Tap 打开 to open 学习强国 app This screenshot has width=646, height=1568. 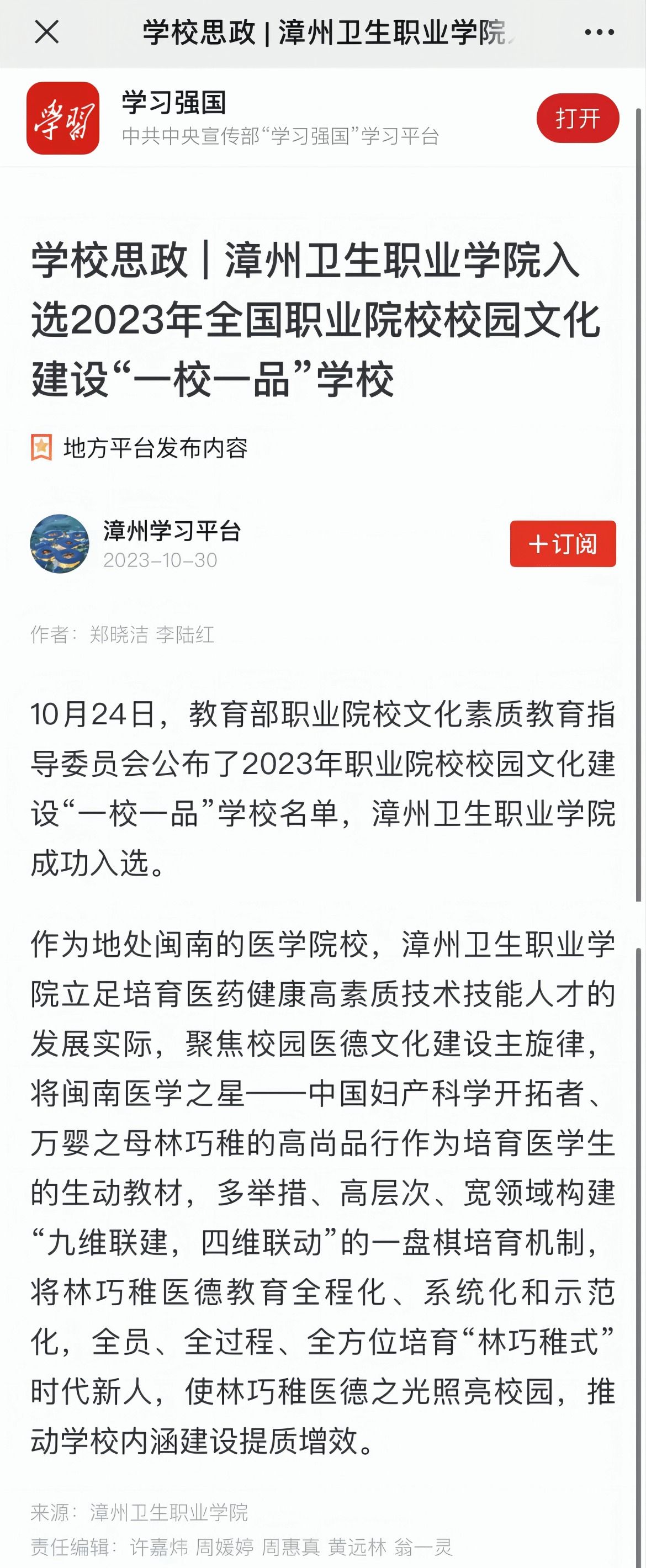coord(577,118)
